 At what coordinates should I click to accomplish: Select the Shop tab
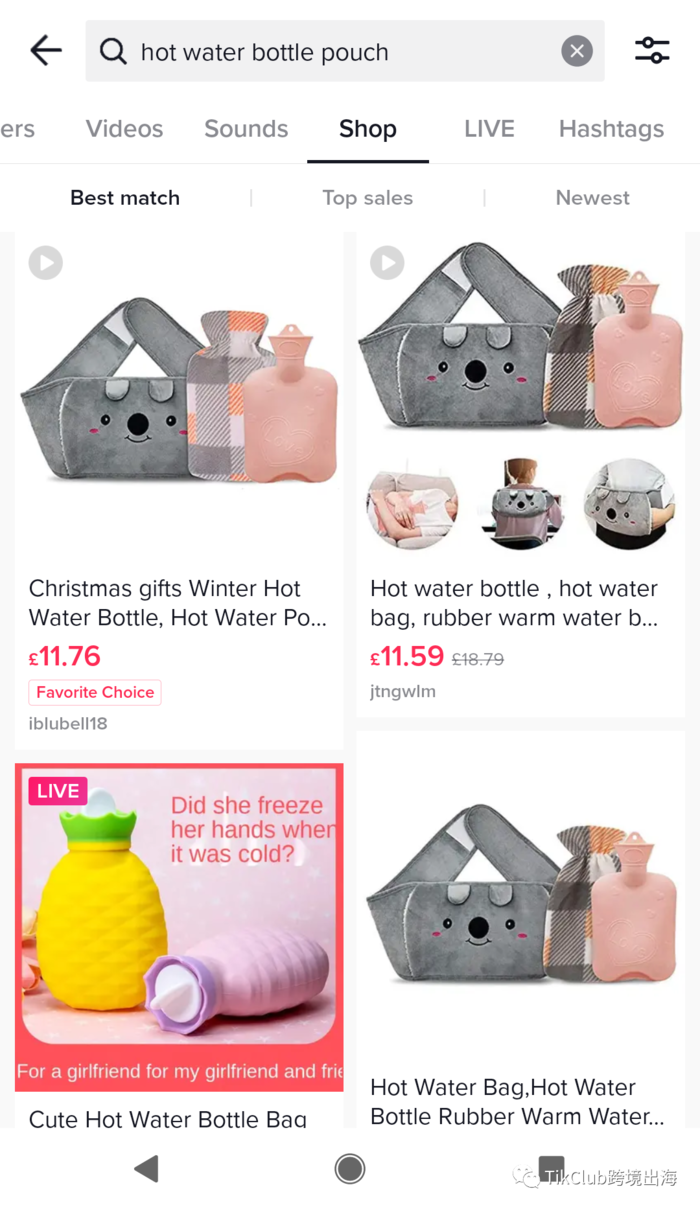point(367,129)
